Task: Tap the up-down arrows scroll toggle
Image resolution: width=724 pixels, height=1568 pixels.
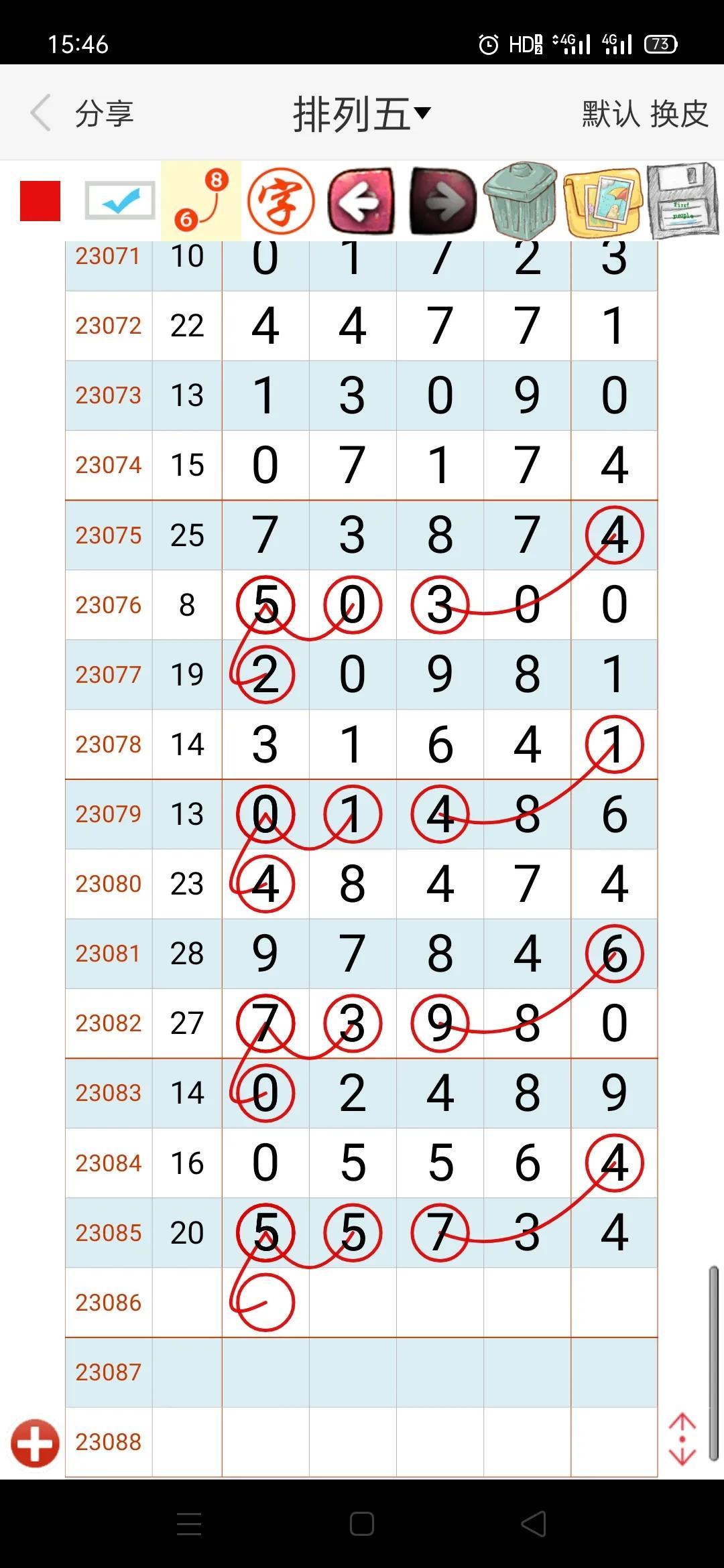Action: pos(682,1440)
